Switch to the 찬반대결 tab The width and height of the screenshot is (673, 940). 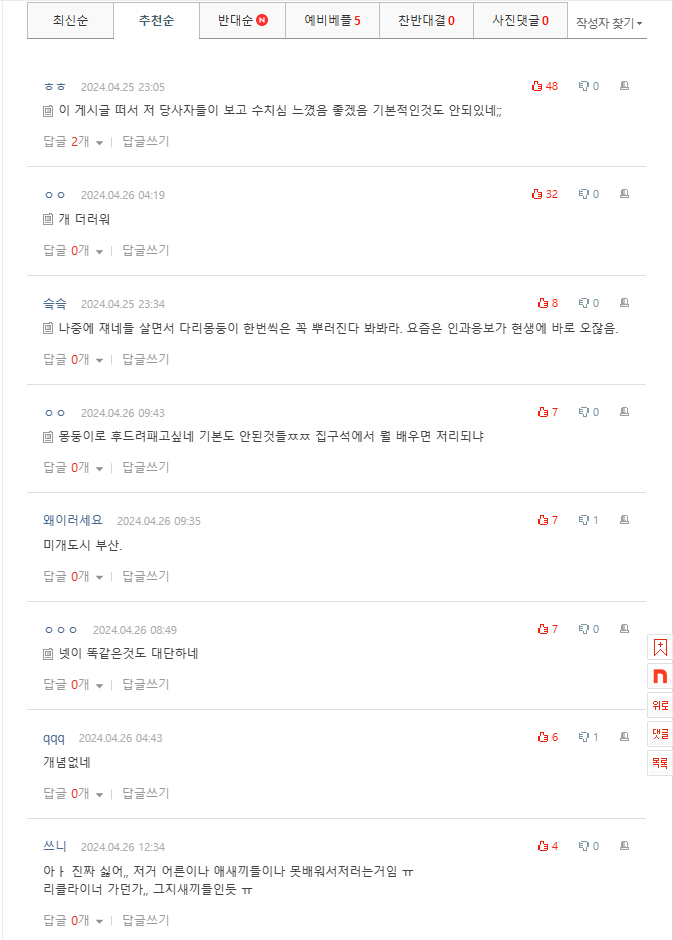pyautogui.click(x=426, y=21)
